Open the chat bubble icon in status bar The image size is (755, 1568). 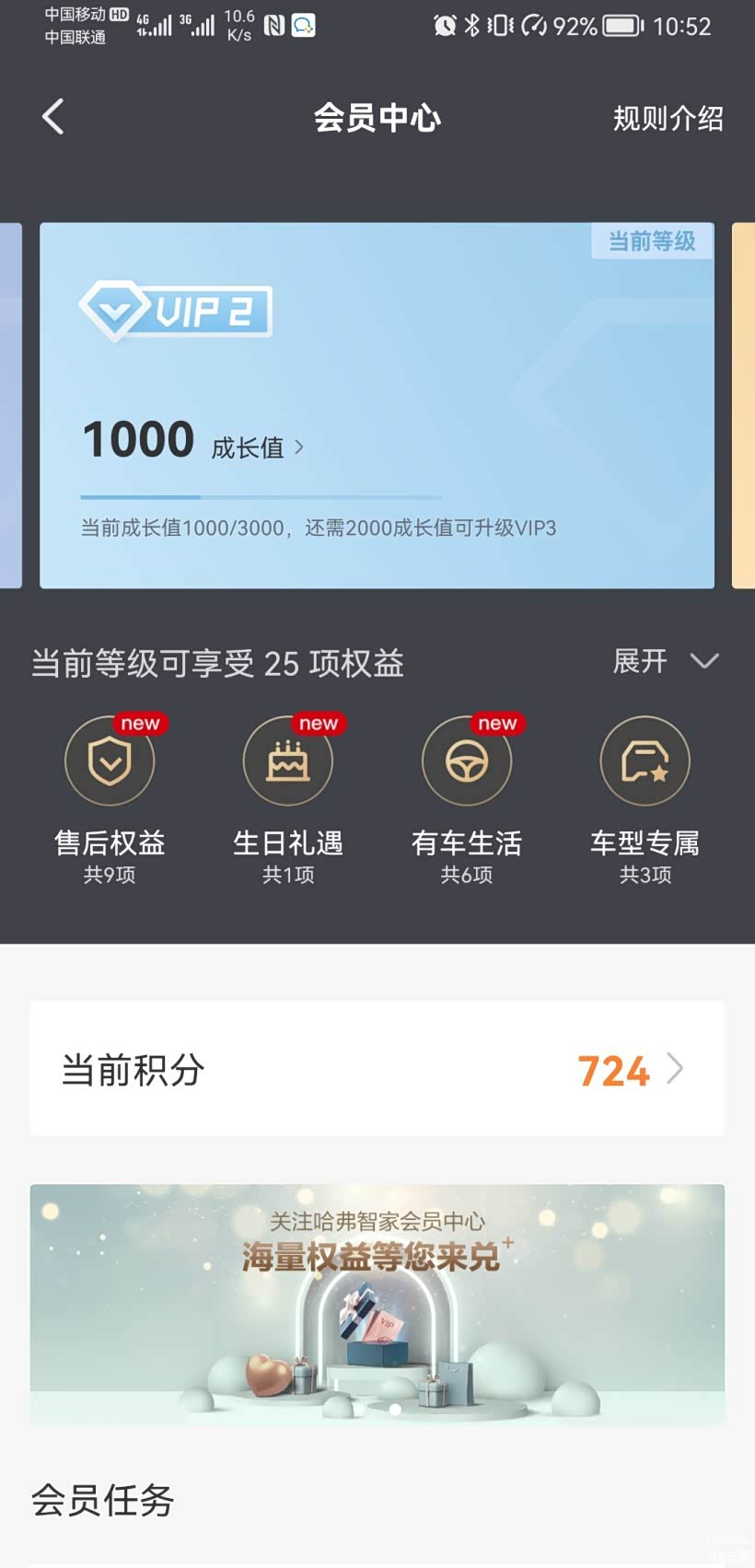coord(304,26)
